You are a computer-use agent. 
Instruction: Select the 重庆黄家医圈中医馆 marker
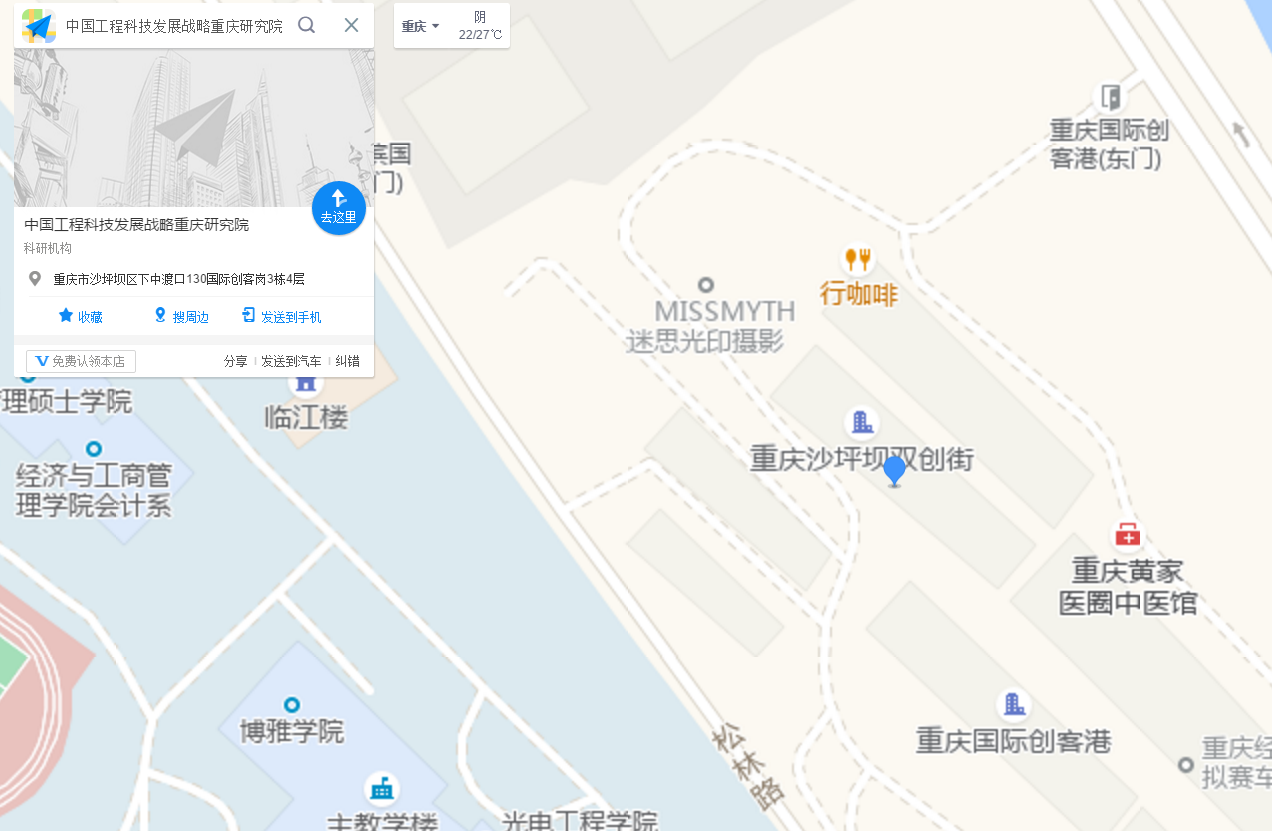tap(1127, 535)
